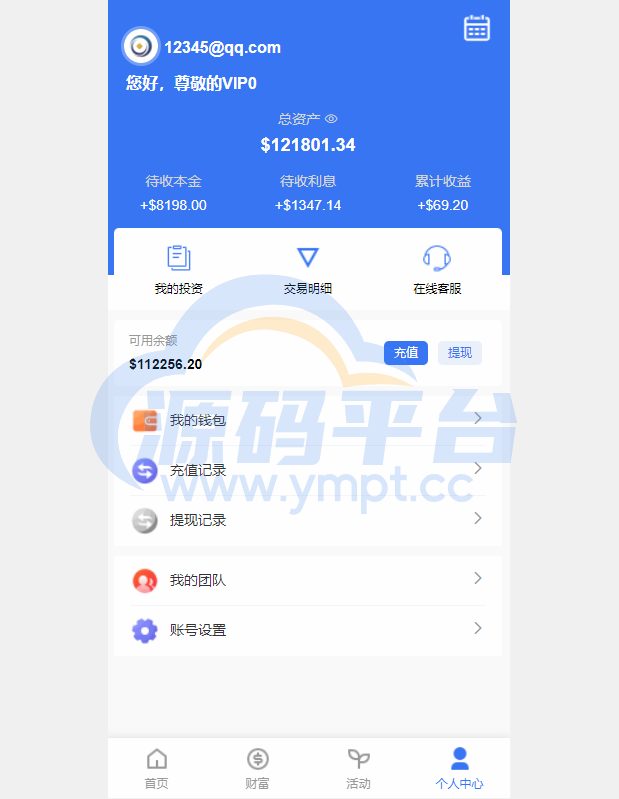Switch to the 活动 activity tab
Screen dimensions: 619x799
coord(358,769)
